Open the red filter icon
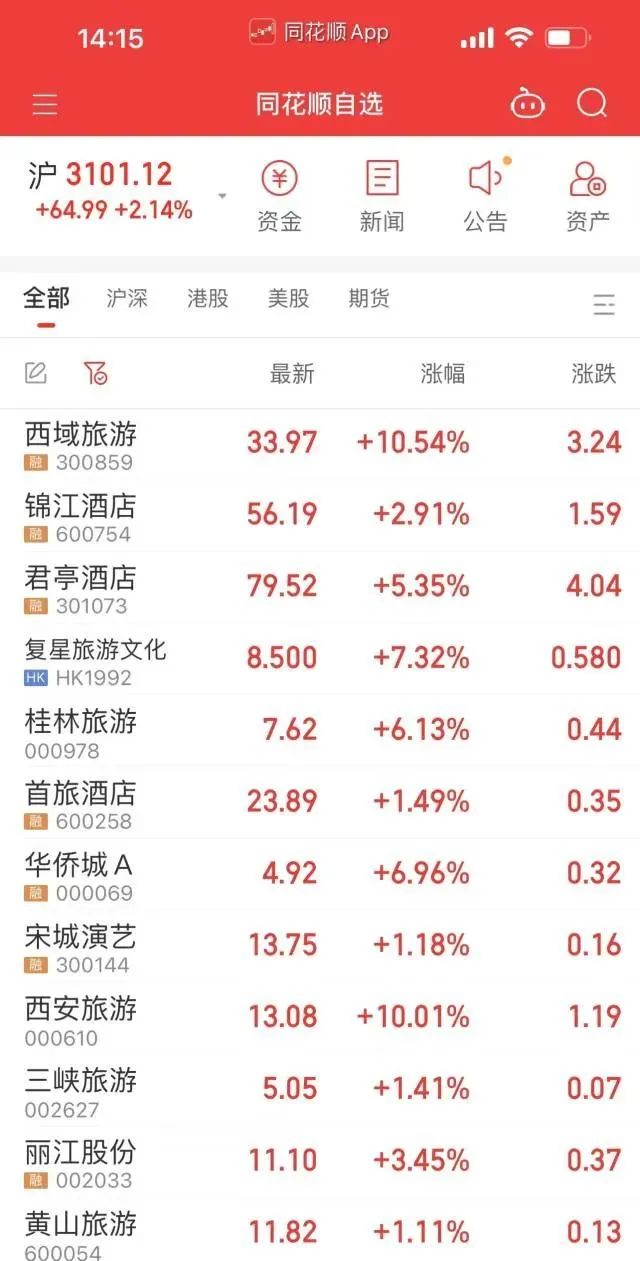Viewport: 640px width, 1261px height. pos(96,374)
